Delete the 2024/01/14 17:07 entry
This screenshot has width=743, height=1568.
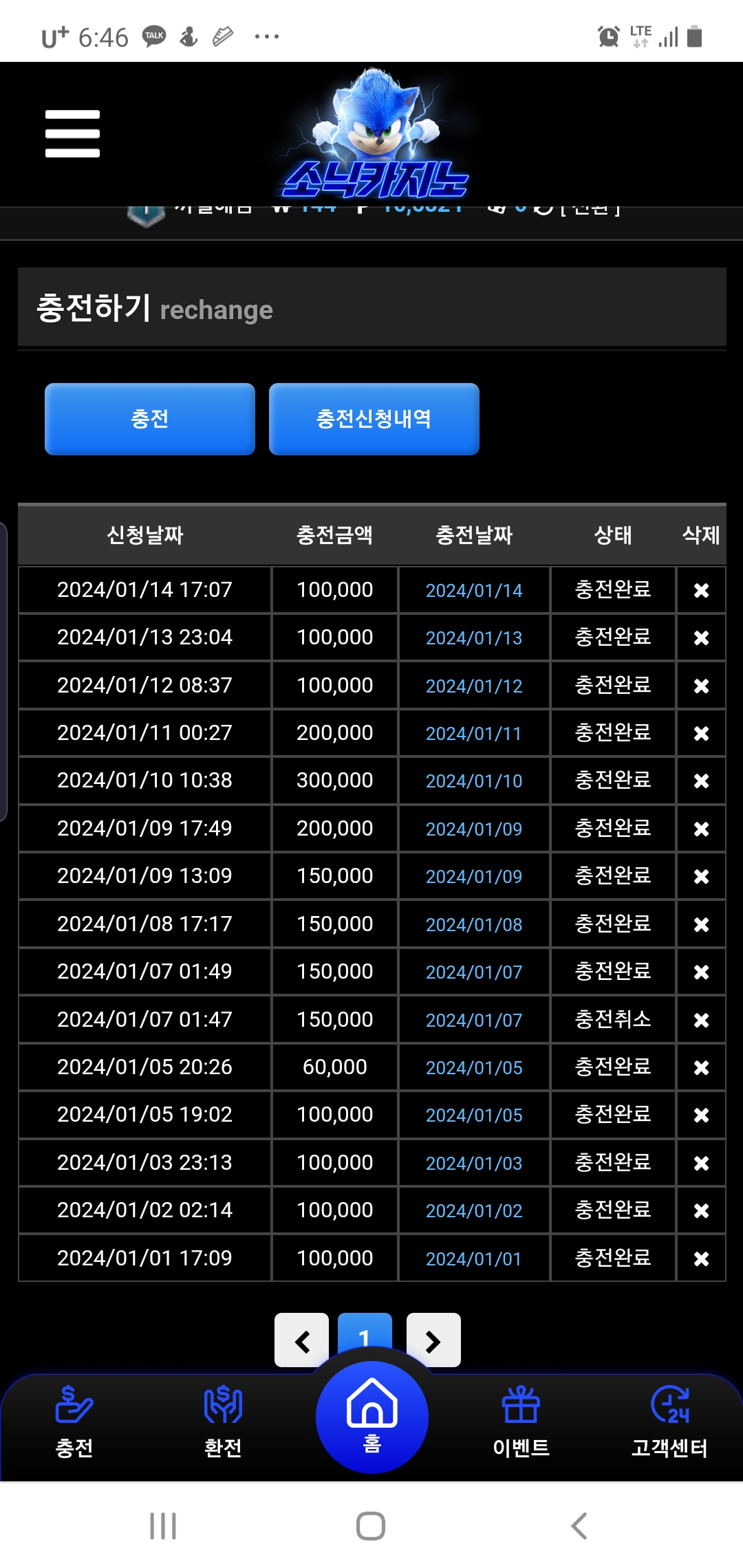[x=701, y=590]
